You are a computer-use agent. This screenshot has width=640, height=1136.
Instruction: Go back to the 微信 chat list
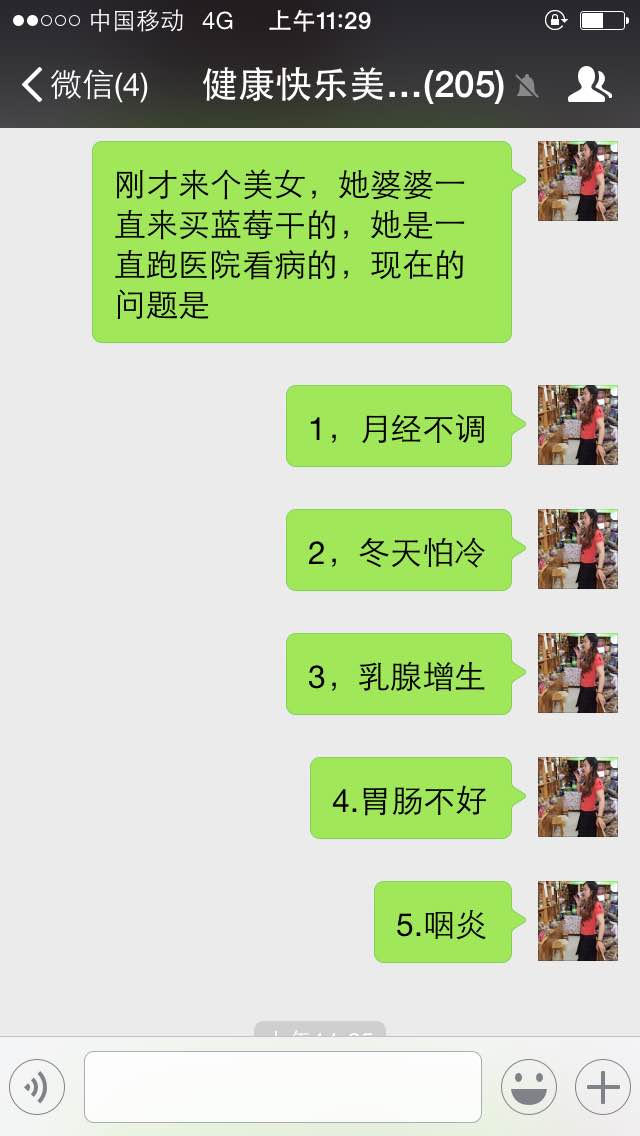(x=85, y=85)
